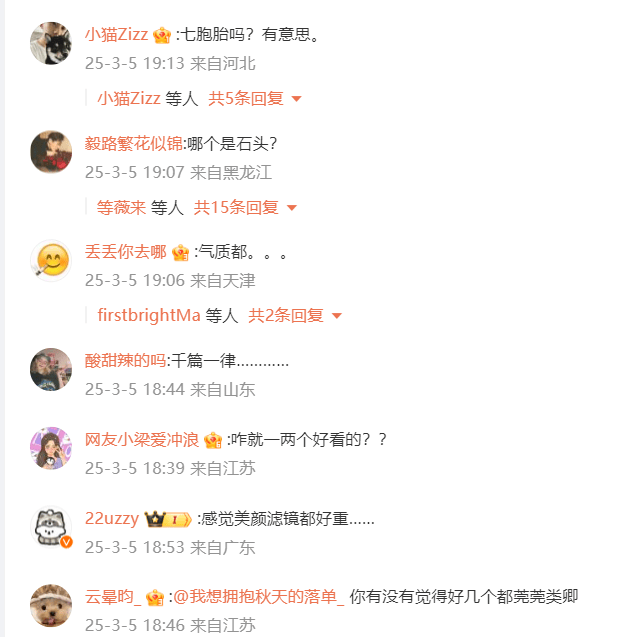The width and height of the screenshot is (617, 637).
Task: Open replier firstbrightMa's profile
Action: pyautogui.click(x=148, y=316)
